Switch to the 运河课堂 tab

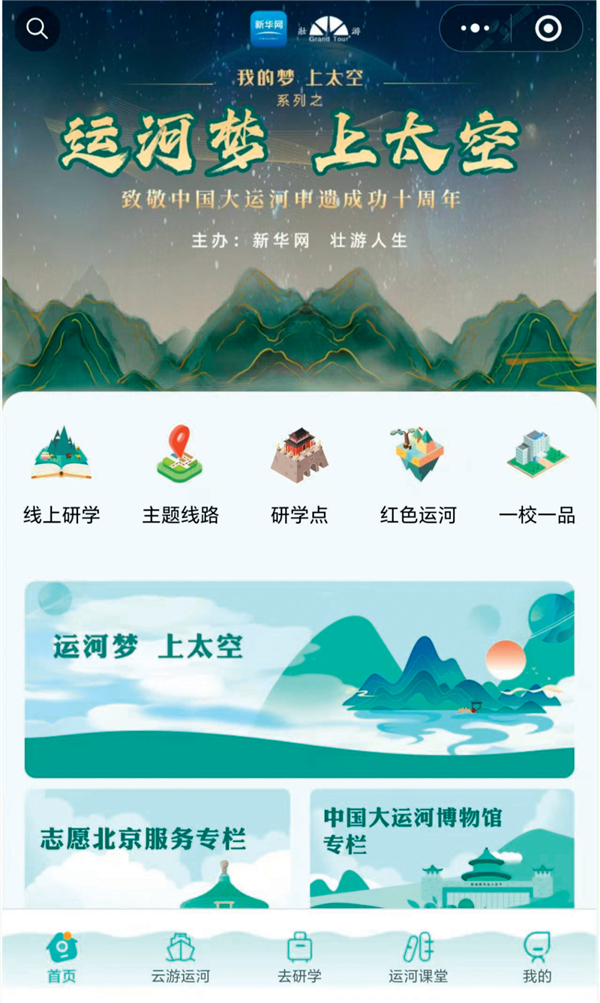[x=418, y=958]
